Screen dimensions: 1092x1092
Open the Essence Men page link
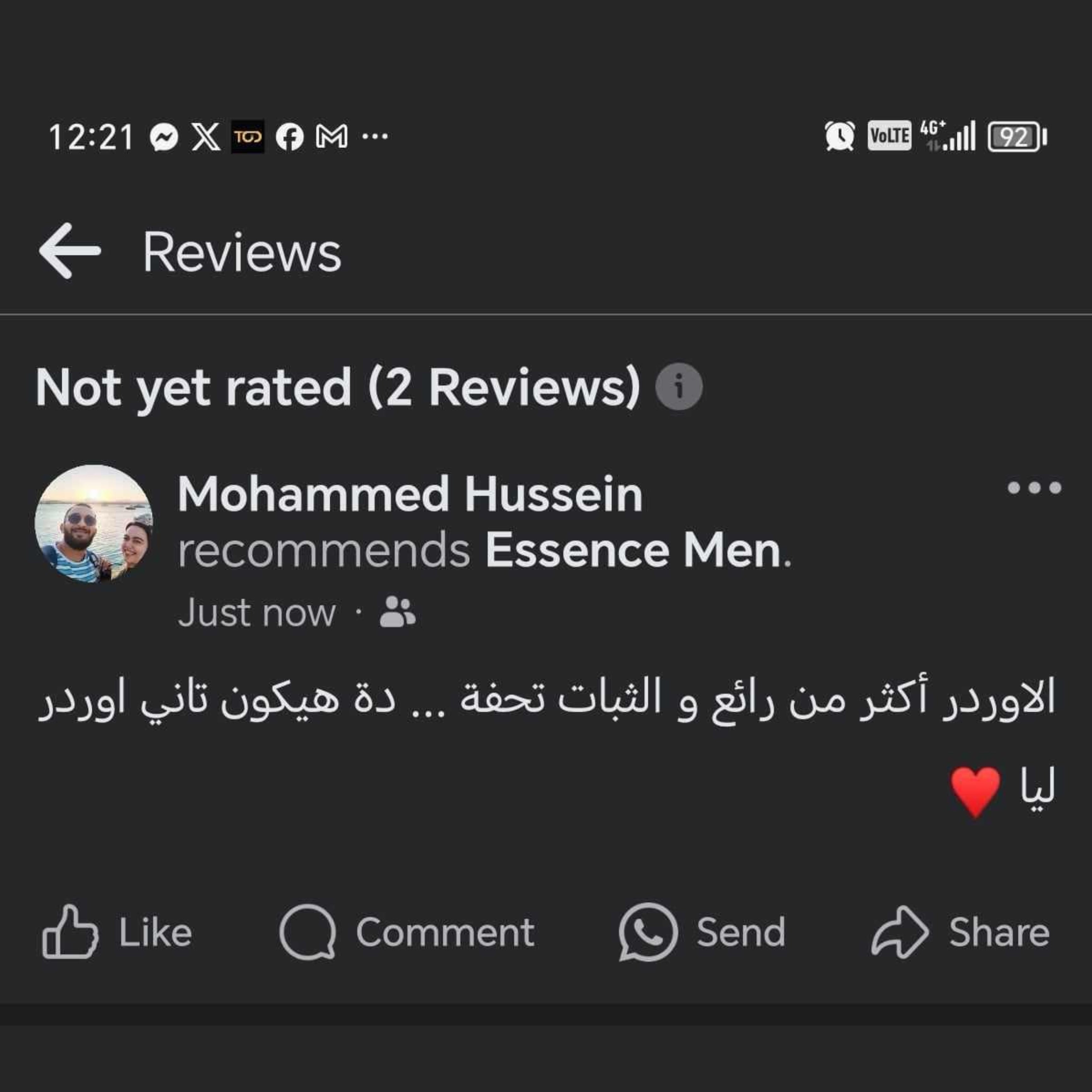click(633, 551)
